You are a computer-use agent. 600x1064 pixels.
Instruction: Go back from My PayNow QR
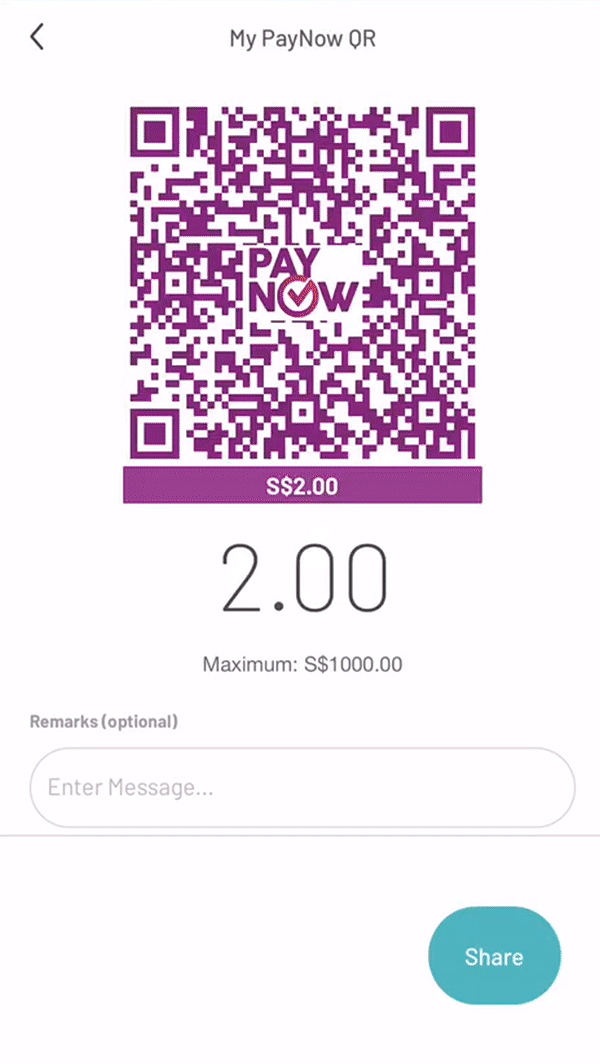click(x=37, y=37)
